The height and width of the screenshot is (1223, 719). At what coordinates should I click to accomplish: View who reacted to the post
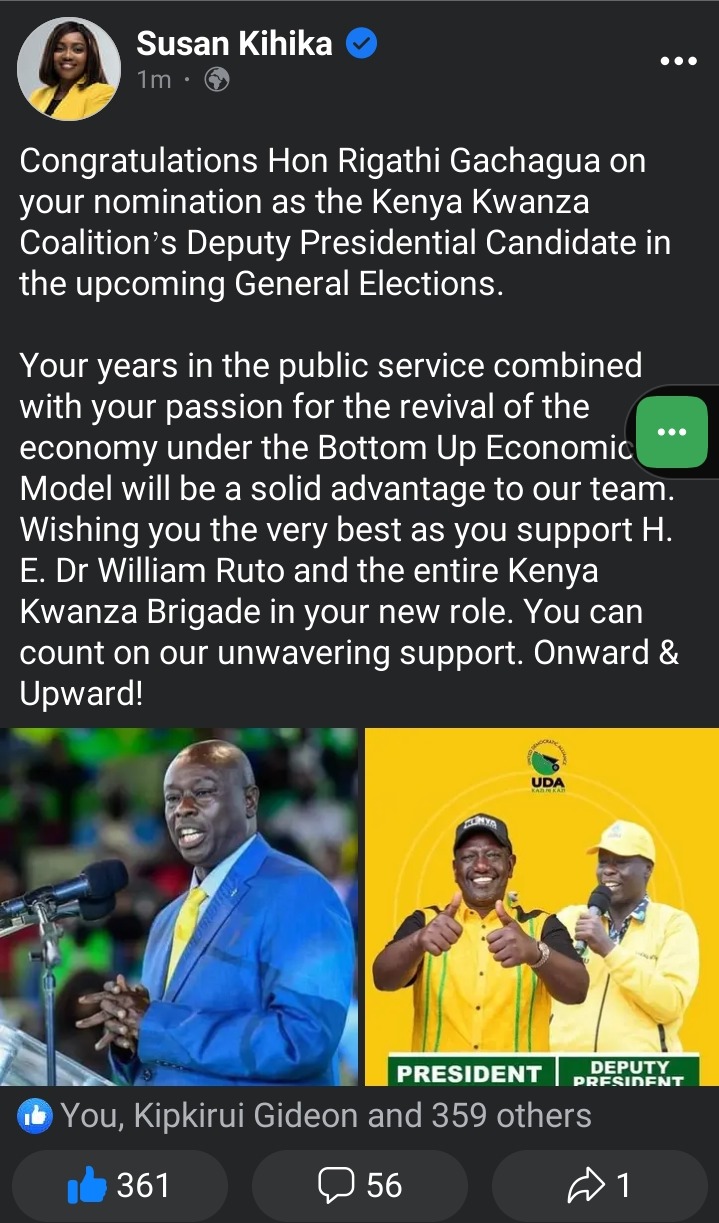[x=304, y=1116]
